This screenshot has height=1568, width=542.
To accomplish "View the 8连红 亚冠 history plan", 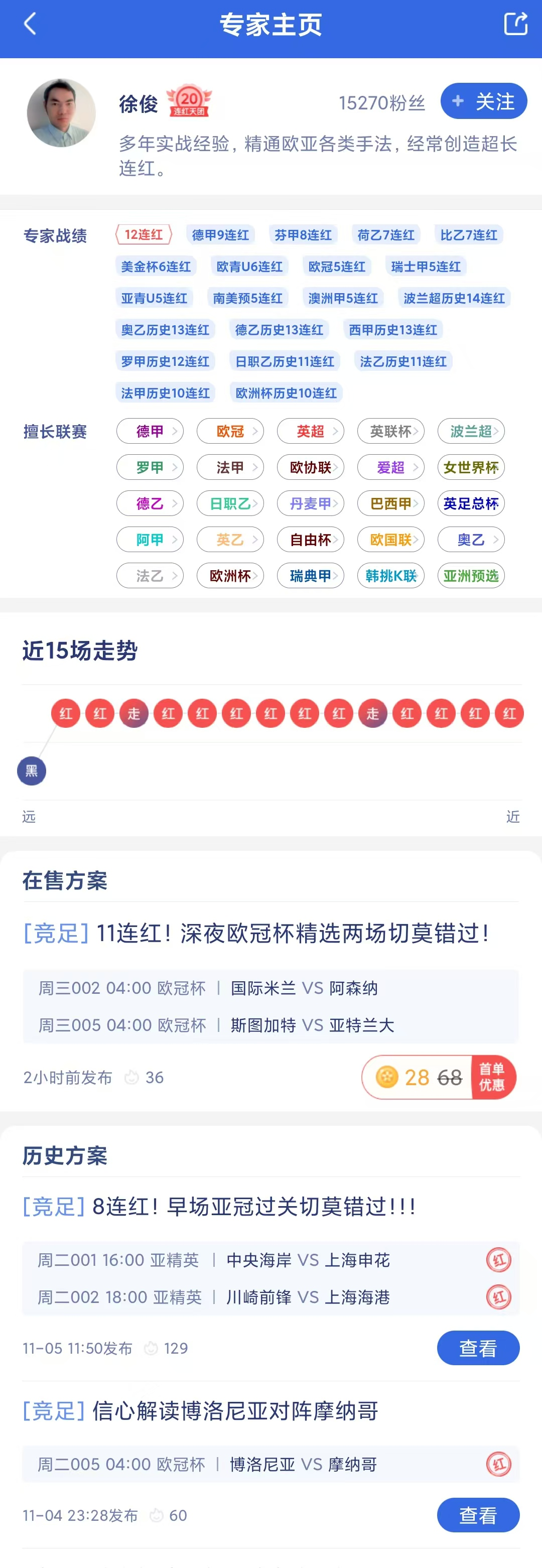I will 478,1348.
